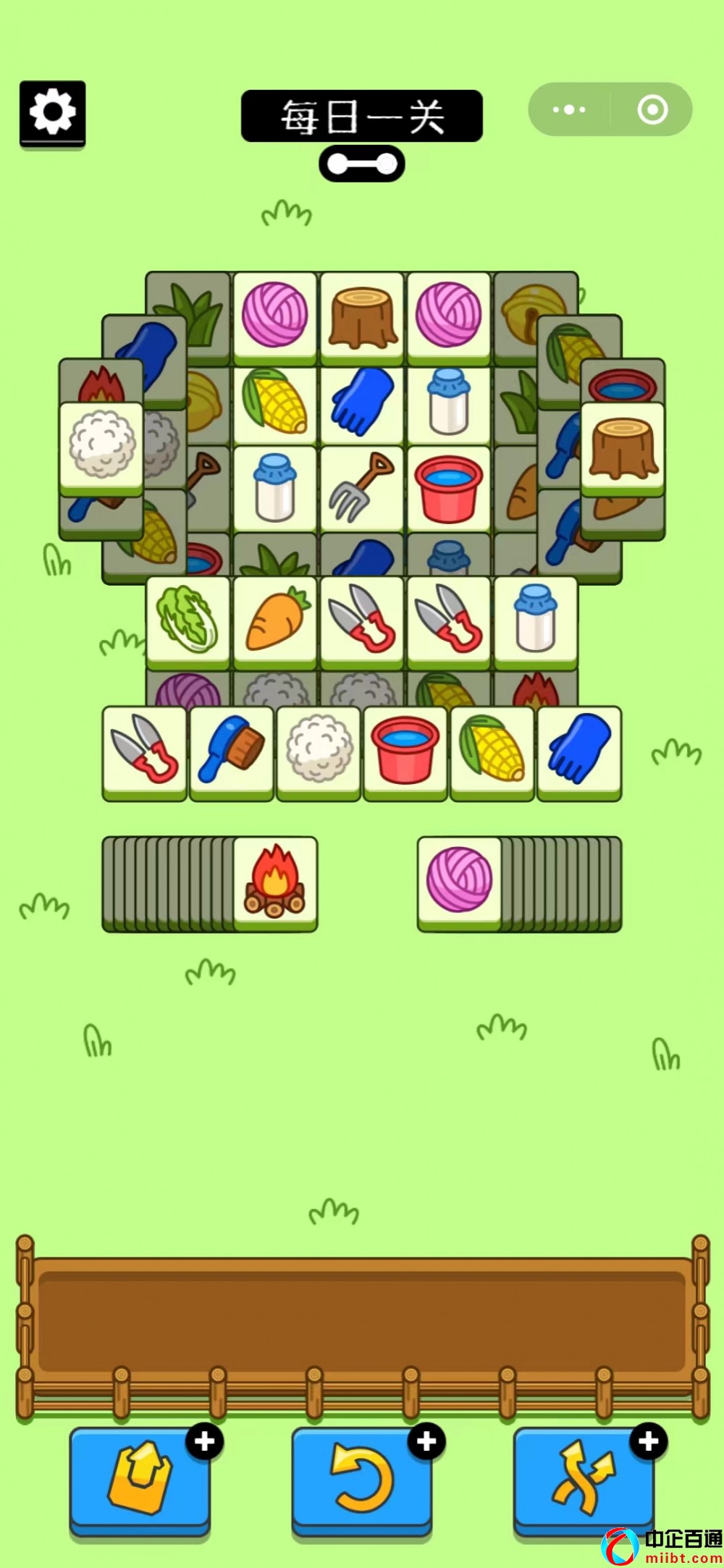The image size is (724, 1568).
Task: Grab the yarn ball tile atop the card pile
Action: coord(459,881)
